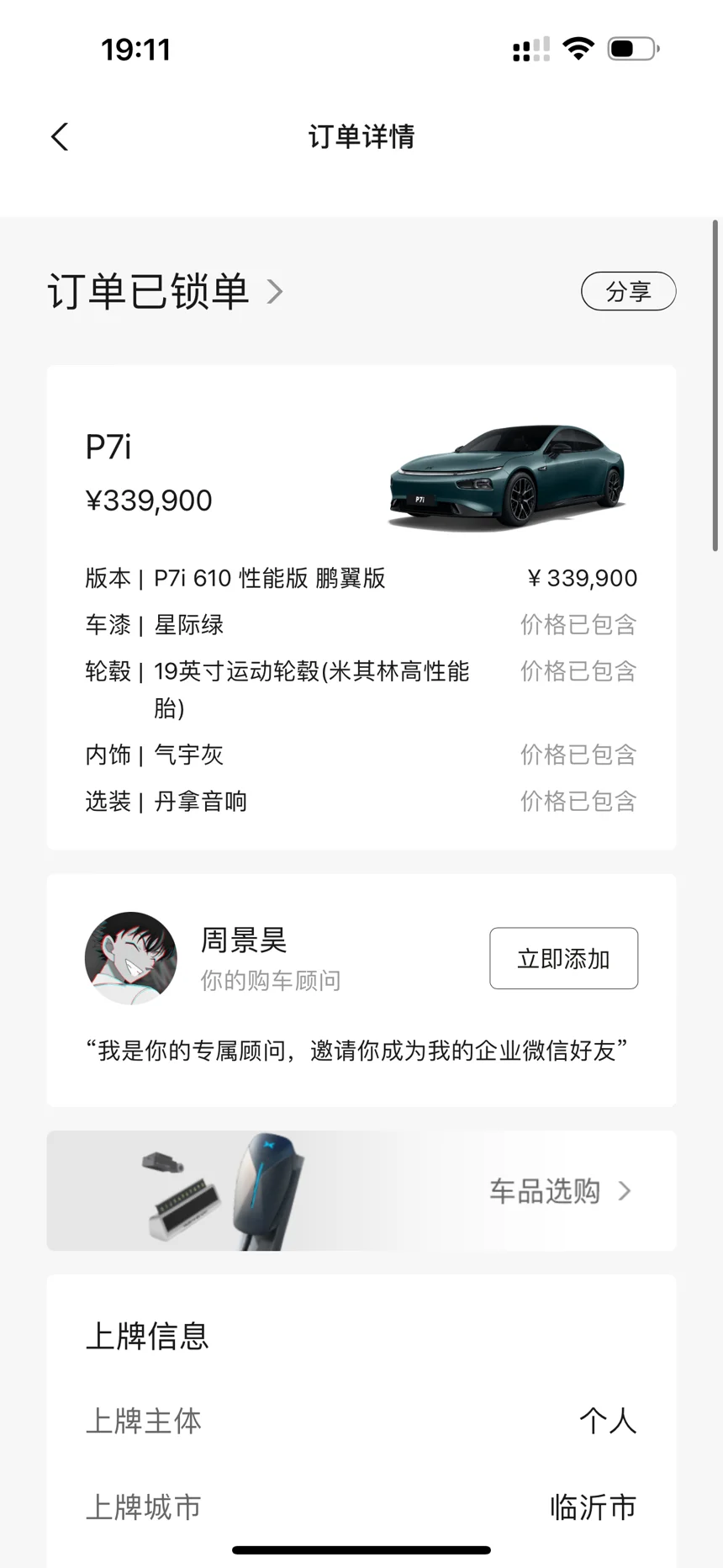Tap 立即添加 to add the advisor

coord(563,958)
